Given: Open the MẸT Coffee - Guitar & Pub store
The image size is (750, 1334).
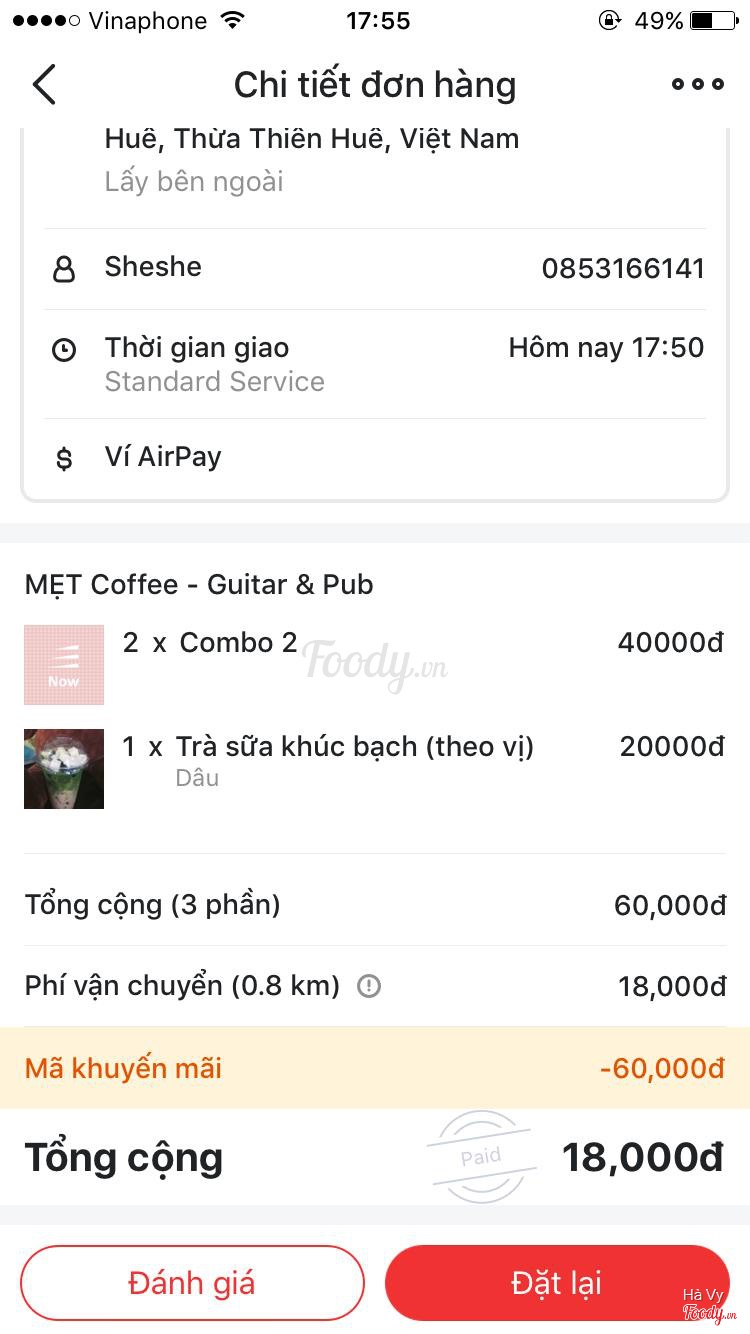Looking at the screenshot, I should (199, 584).
